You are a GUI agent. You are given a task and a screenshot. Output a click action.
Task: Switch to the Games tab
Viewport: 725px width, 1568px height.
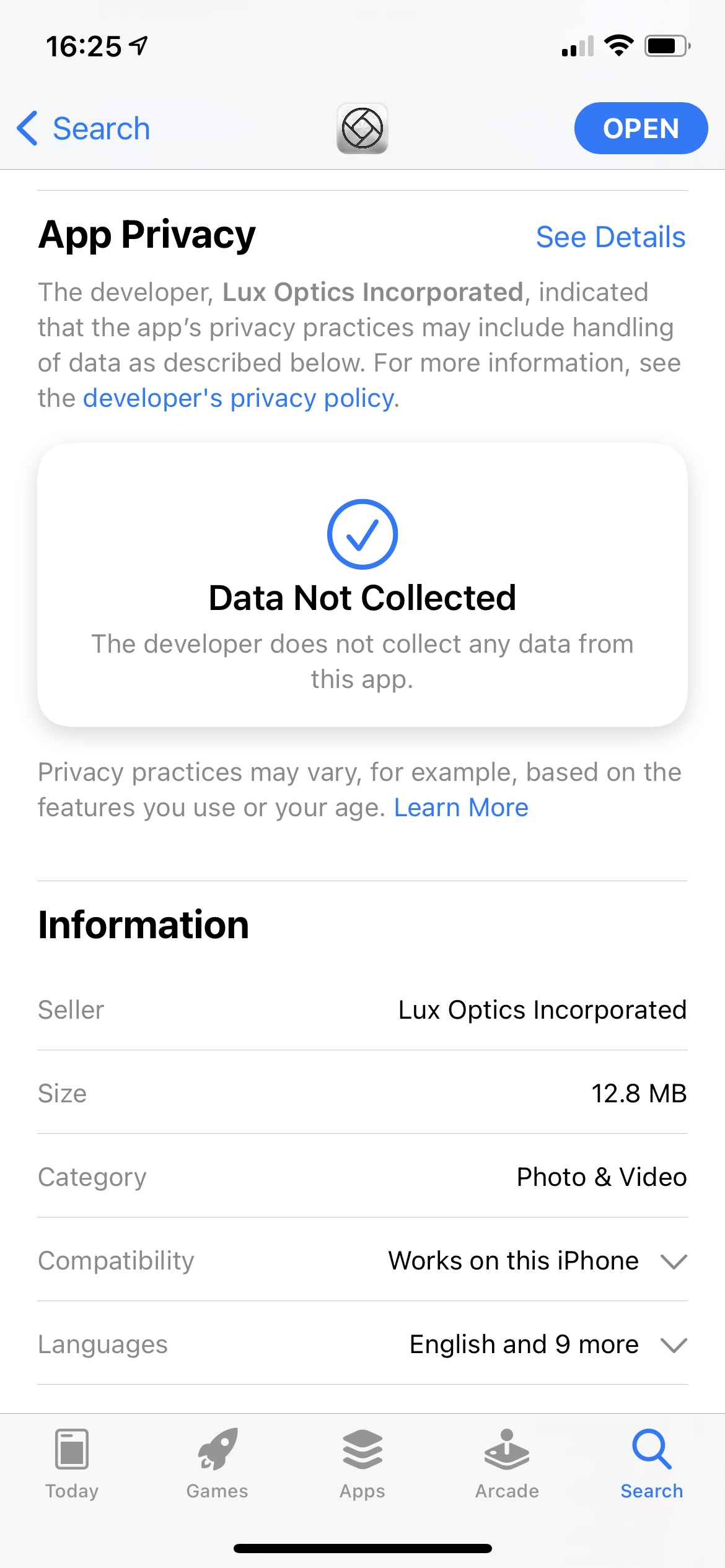217,1463
